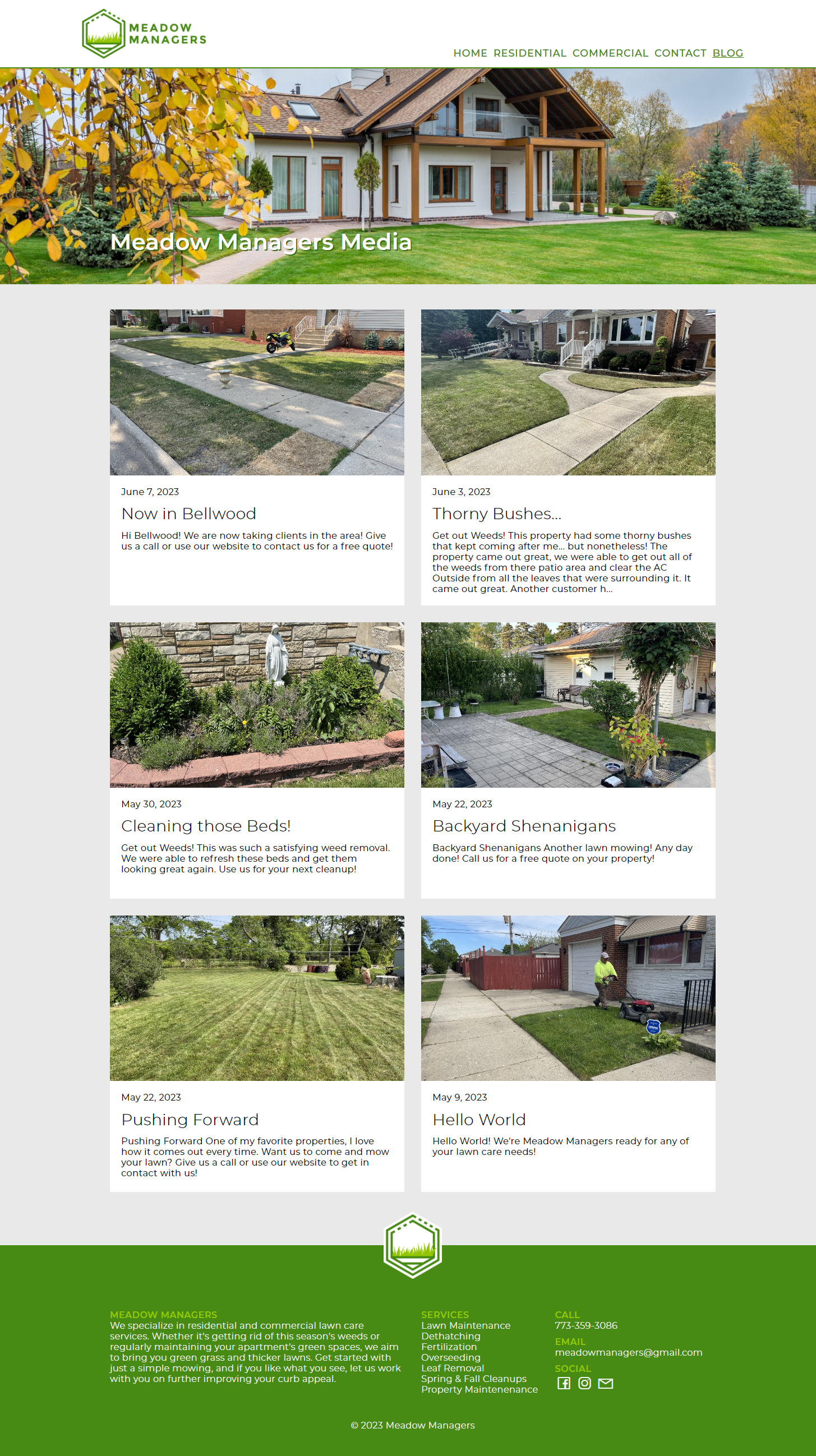Select the Blog nav link
This screenshot has width=816, height=1456.
[x=727, y=53]
